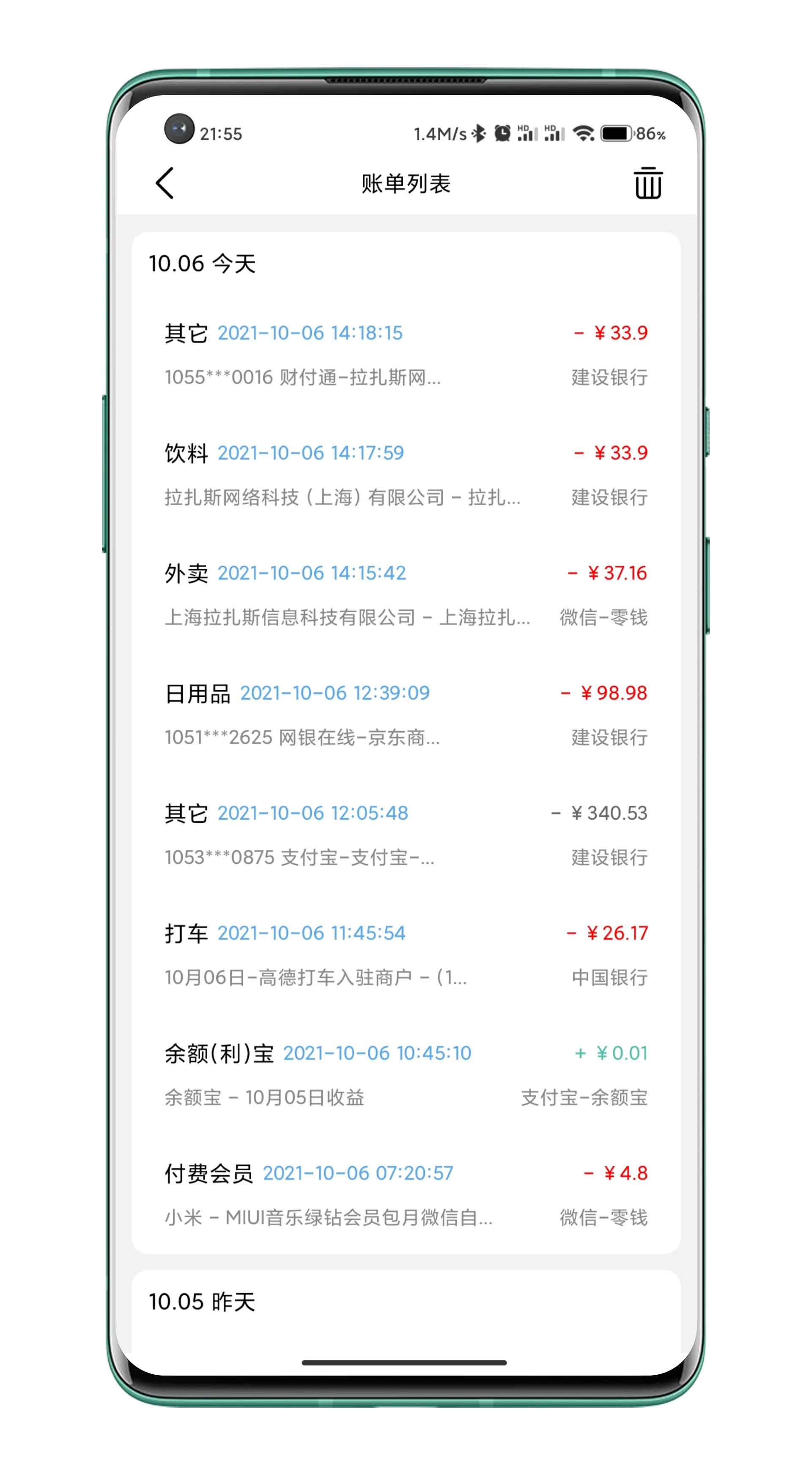Open the 其它 bill for ¥340.53
This screenshot has width=812, height=1475.
pos(406,835)
